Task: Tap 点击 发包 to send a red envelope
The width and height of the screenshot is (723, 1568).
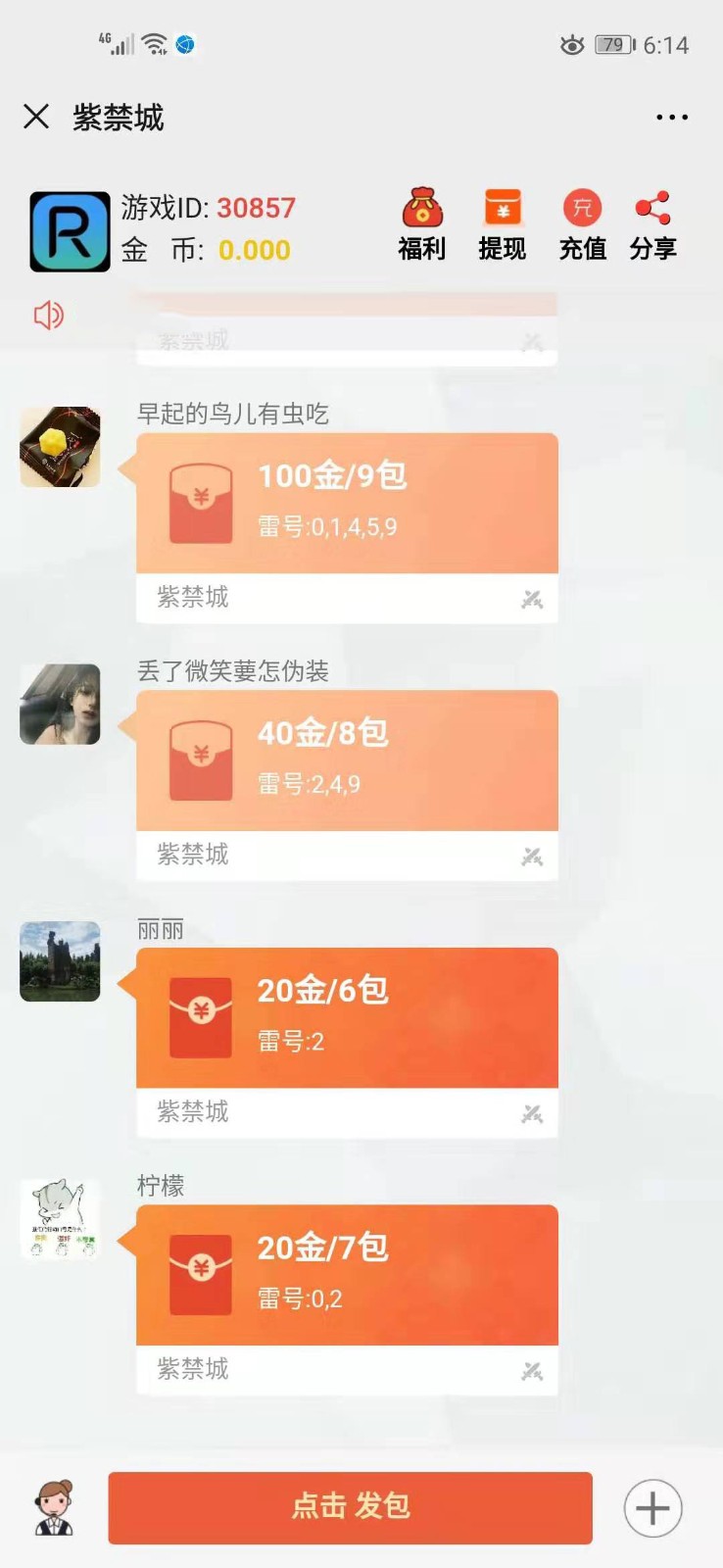Action: click(x=349, y=1509)
